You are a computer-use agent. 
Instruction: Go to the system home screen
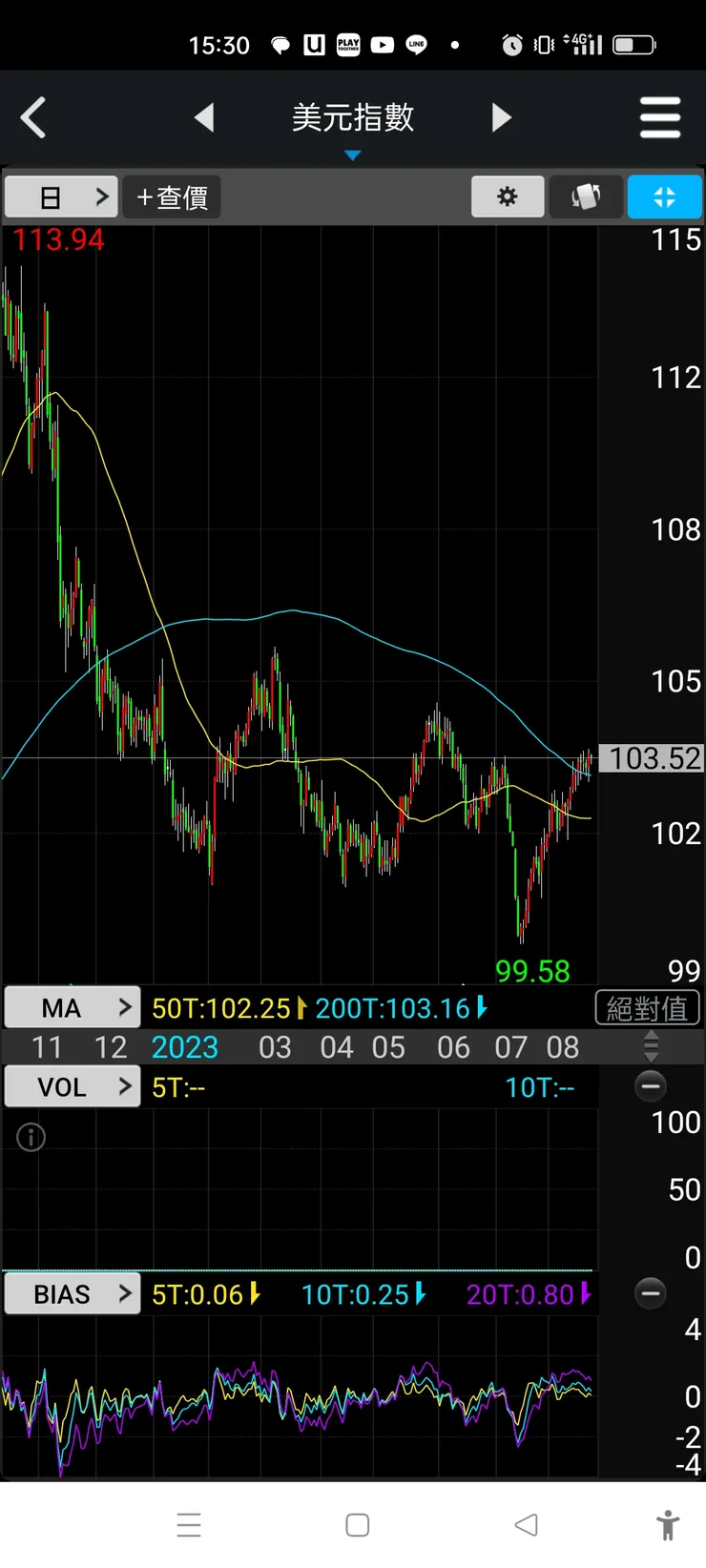click(358, 1525)
